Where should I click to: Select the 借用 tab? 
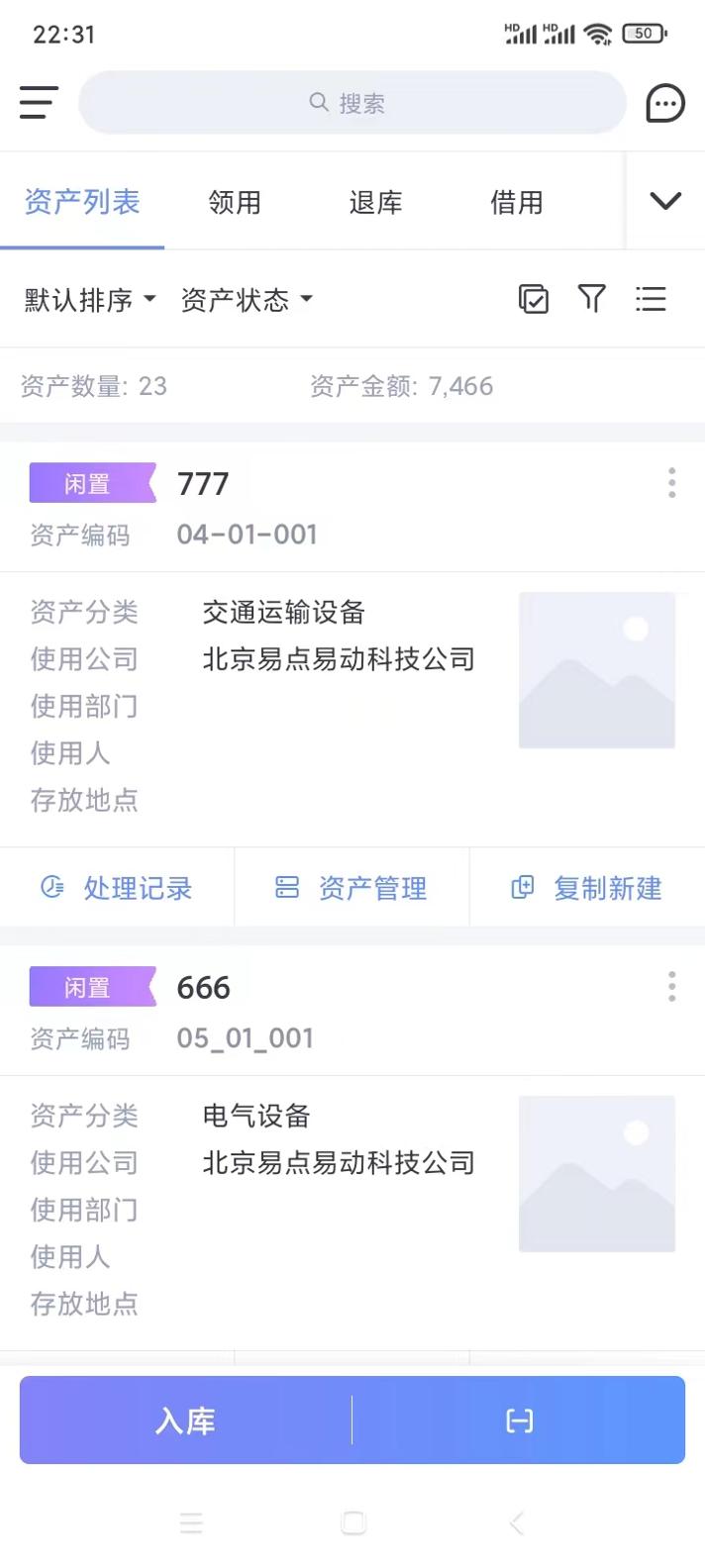[x=516, y=203]
